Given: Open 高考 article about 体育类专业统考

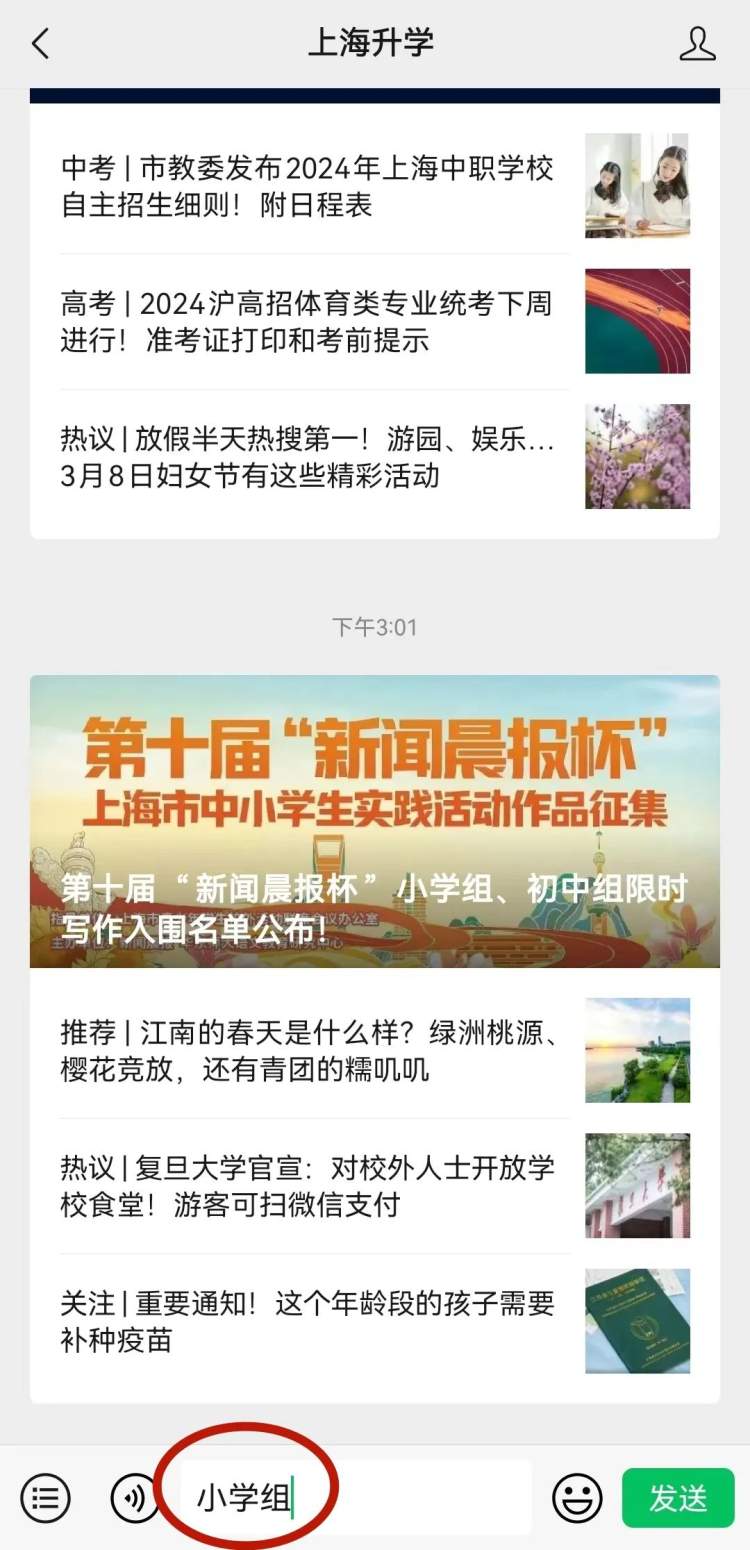Looking at the screenshot, I should coord(310,321).
